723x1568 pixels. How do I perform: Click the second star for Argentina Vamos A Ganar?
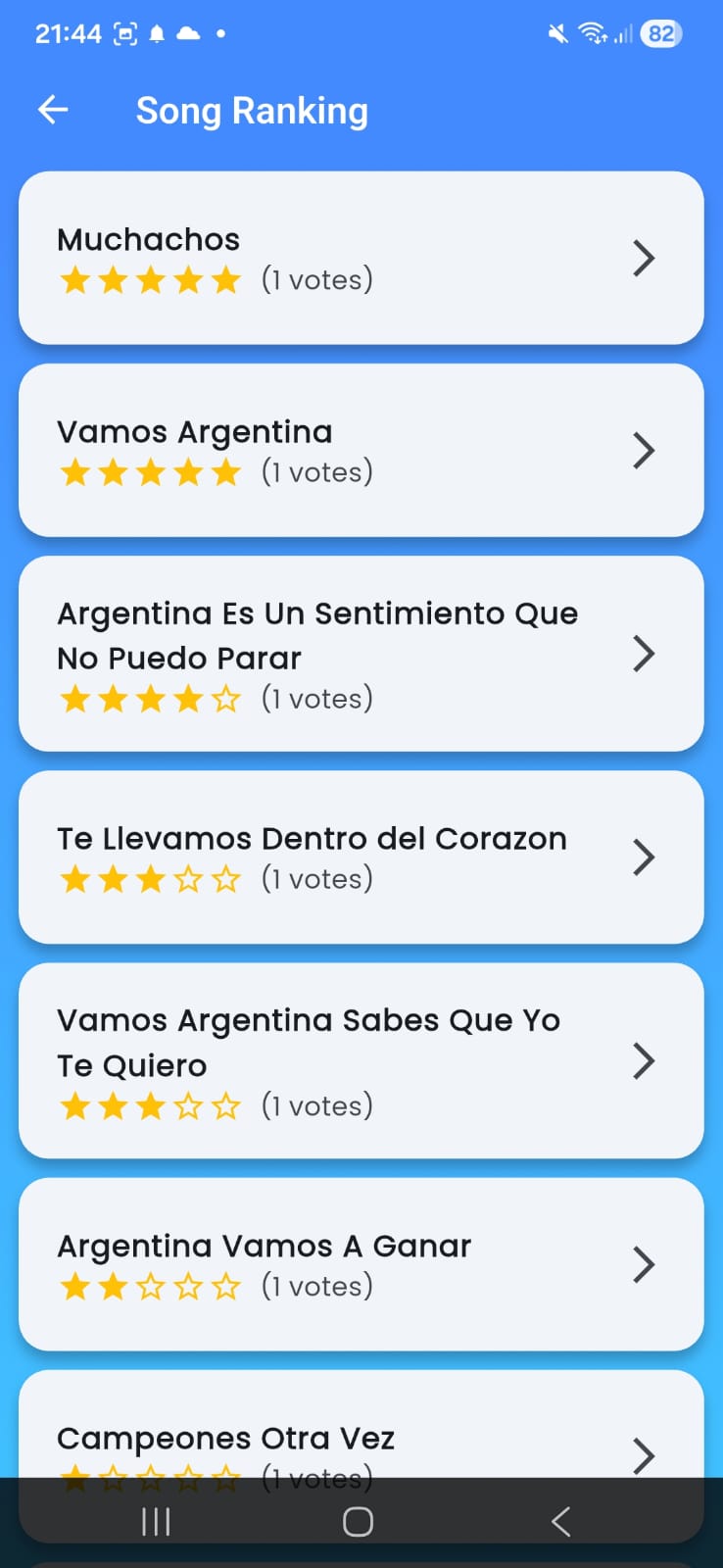(x=113, y=1286)
